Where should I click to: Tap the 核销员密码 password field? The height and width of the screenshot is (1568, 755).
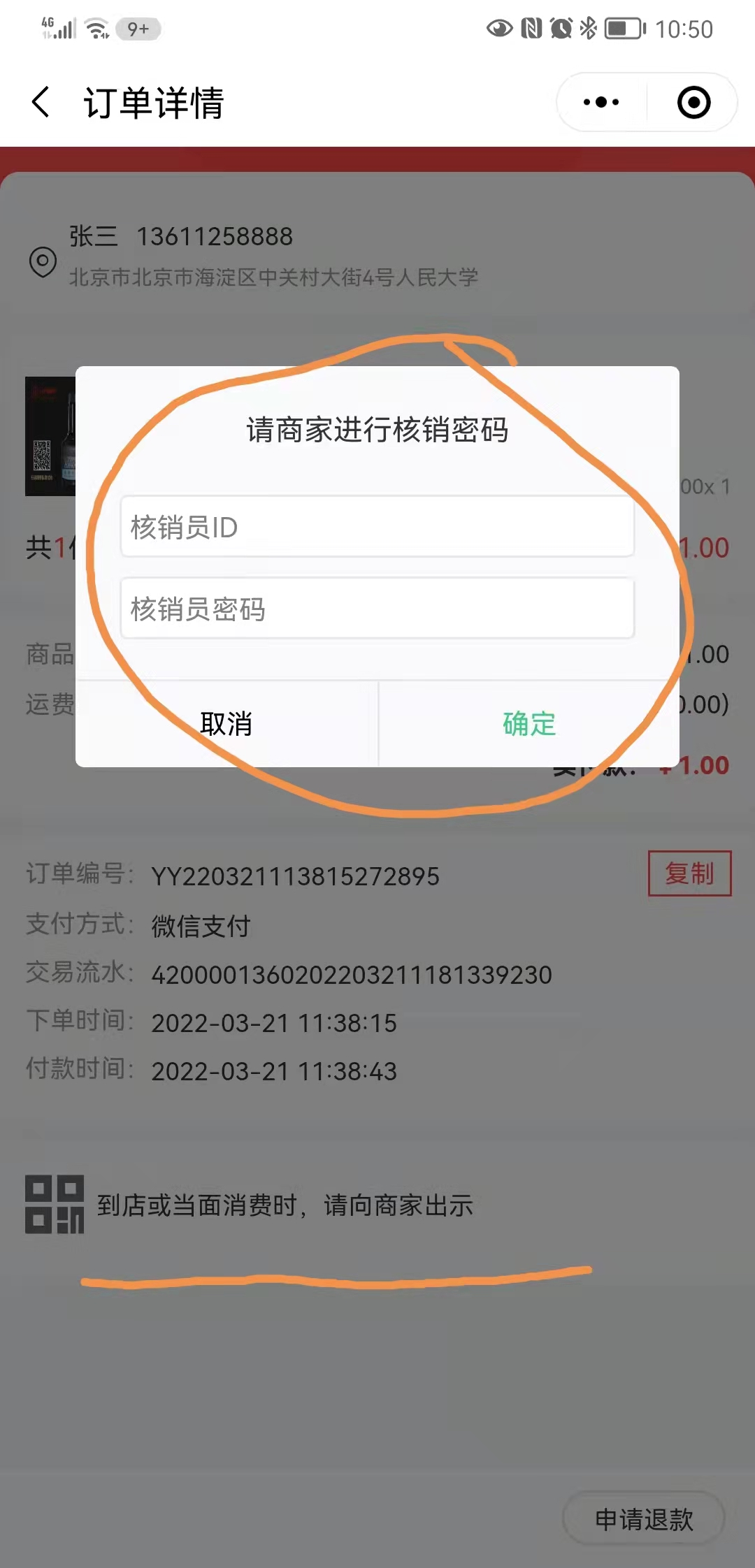(377, 609)
